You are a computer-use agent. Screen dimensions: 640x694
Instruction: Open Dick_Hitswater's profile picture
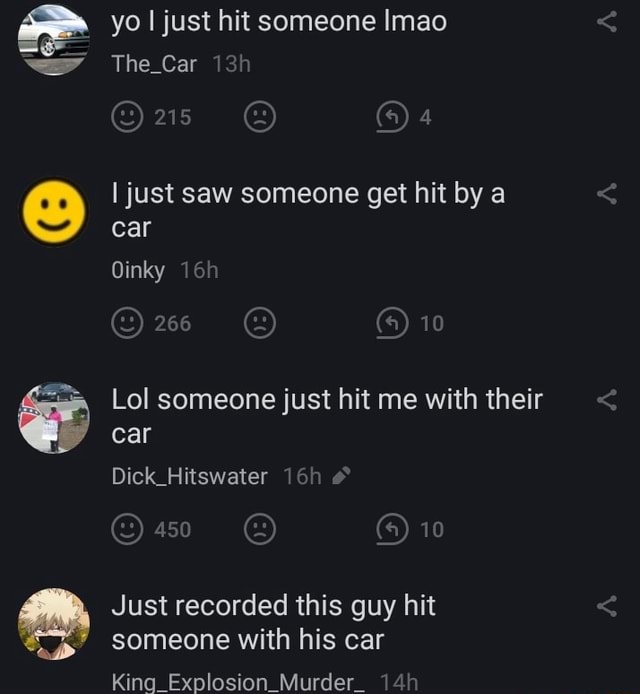(x=54, y=418)
